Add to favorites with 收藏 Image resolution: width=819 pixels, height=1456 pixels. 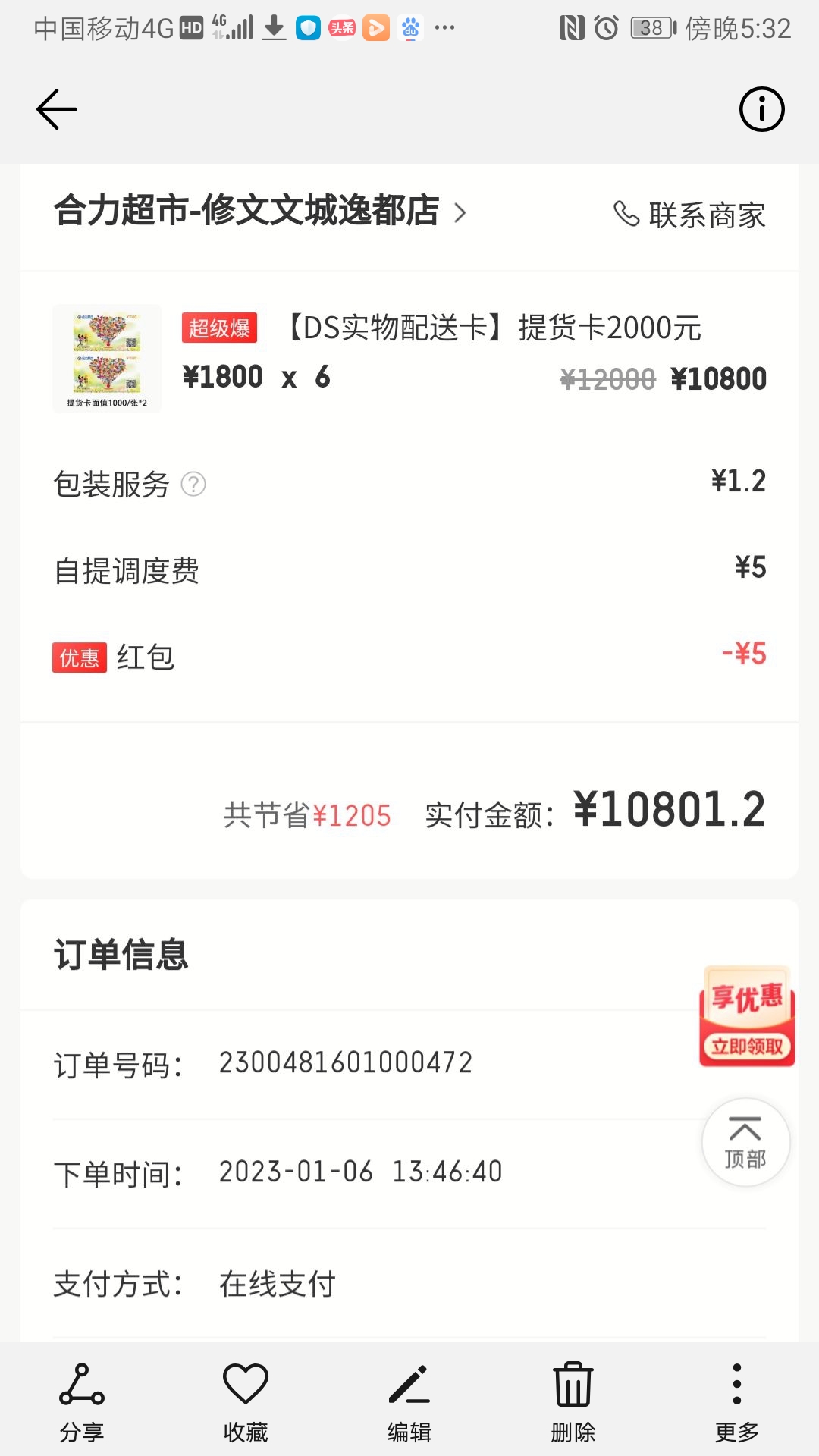tap(246, 1401)
